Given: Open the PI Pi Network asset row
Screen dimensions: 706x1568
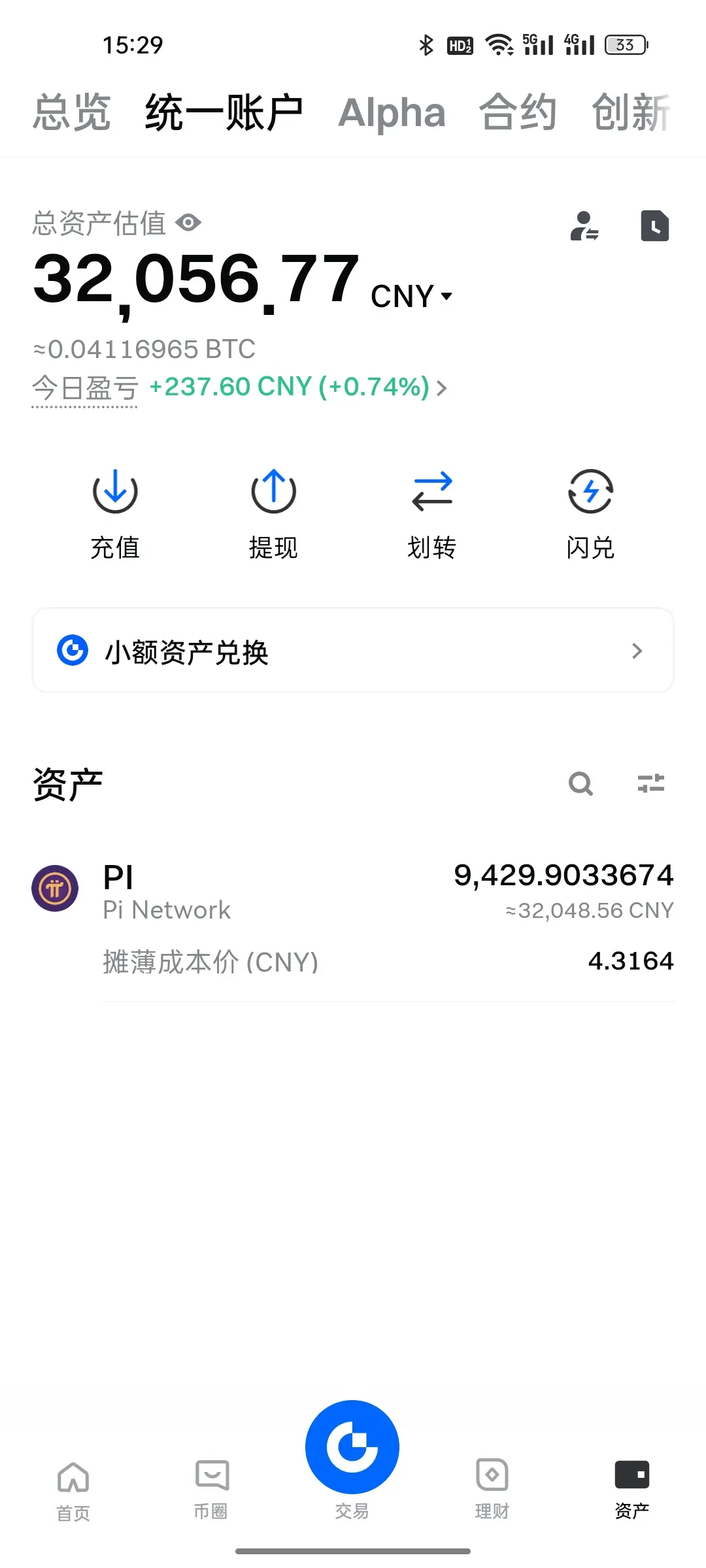Looking at the screenshot, I should (353, 919).
